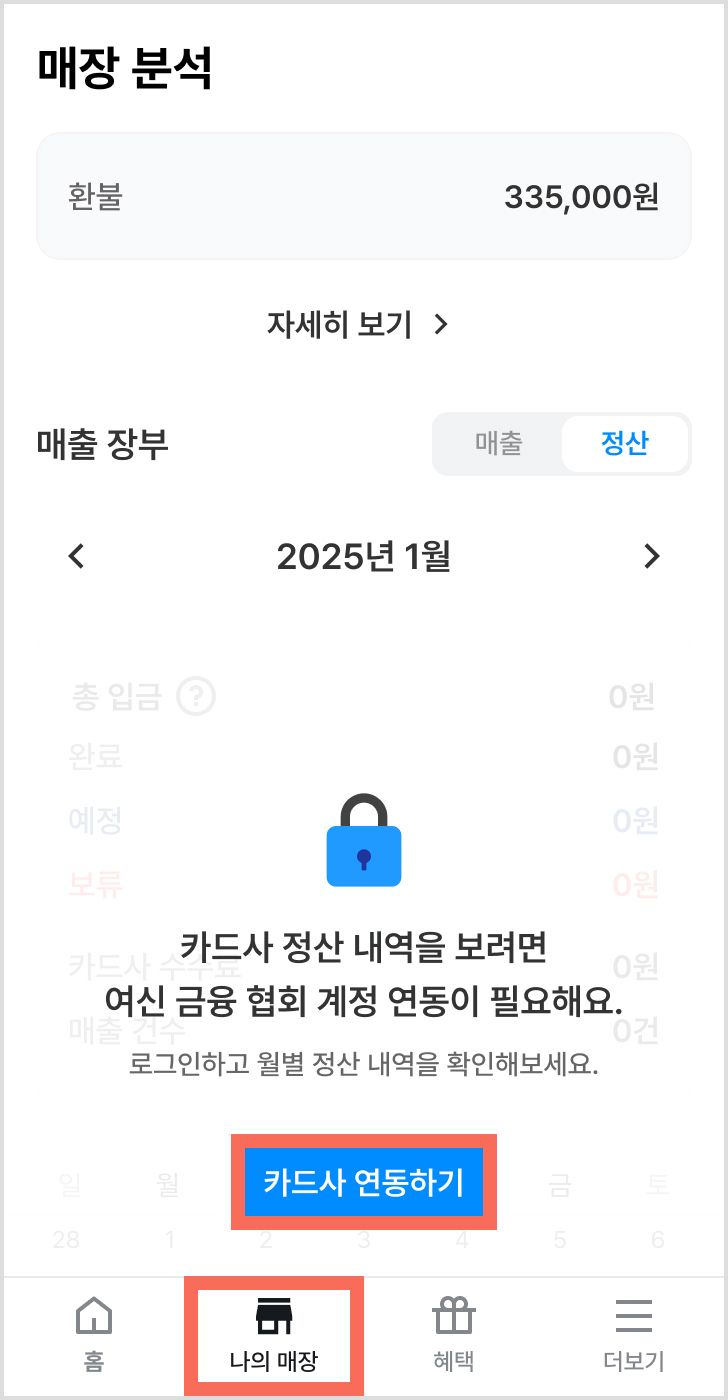Open 자세히 보기 details link
Screen dimensions: 728x1400
358,324
